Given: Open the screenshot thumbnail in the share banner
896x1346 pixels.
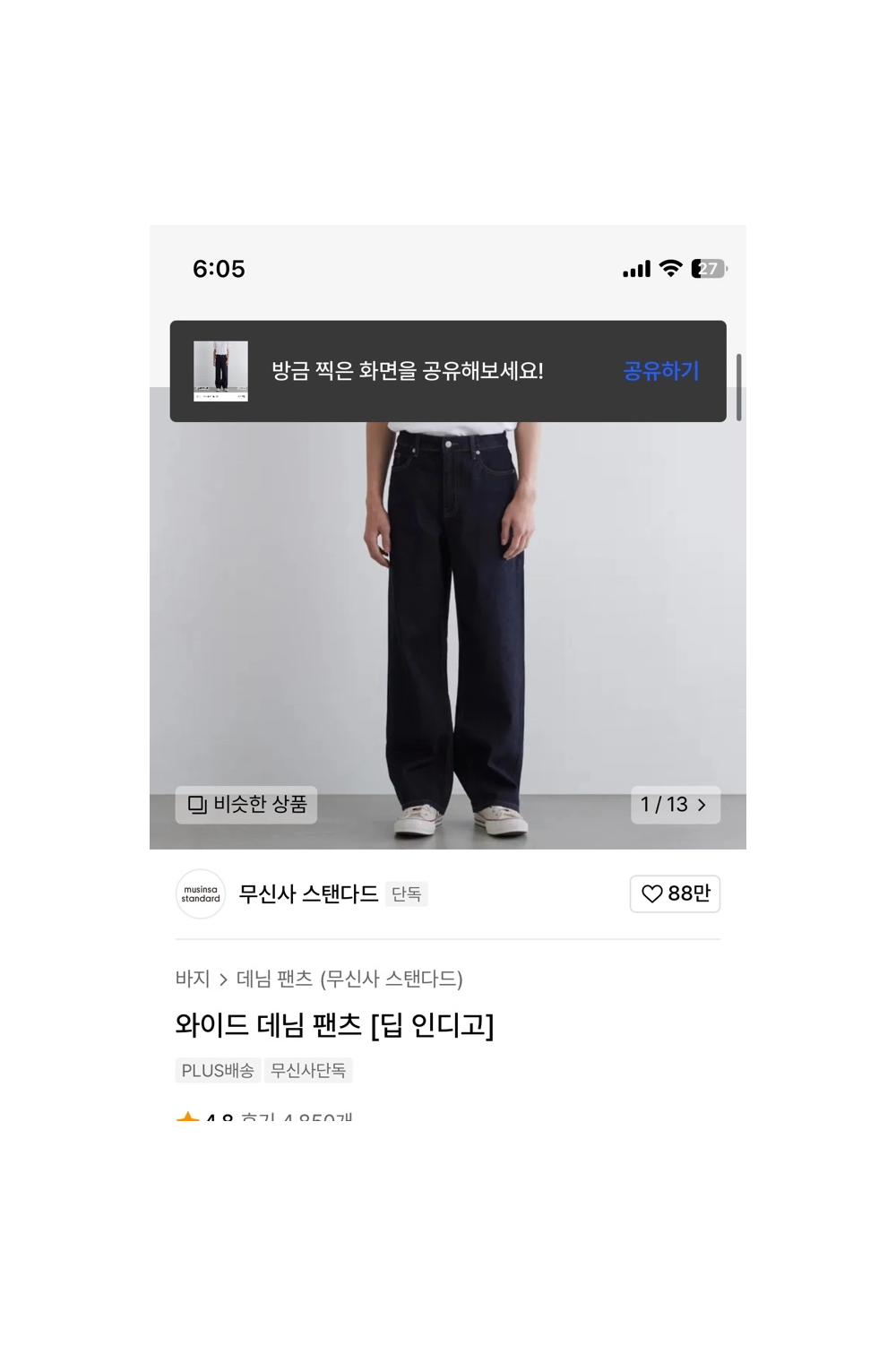Looking at the screenshot, I should tap(220, 371).
